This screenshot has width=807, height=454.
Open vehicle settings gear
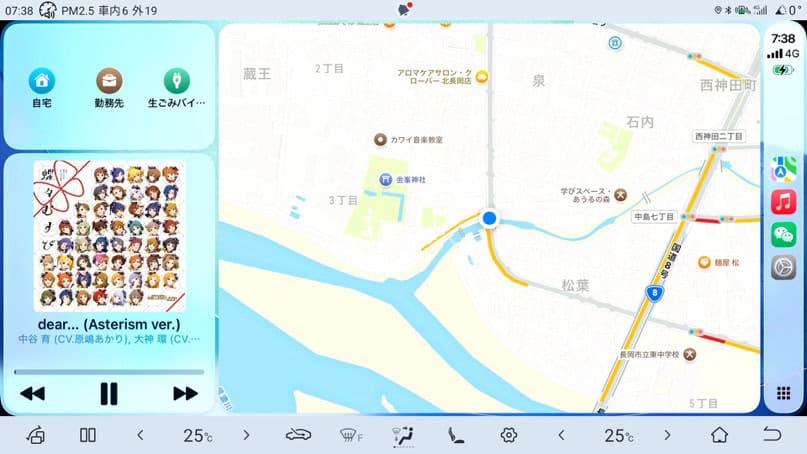tap(509, 435)
